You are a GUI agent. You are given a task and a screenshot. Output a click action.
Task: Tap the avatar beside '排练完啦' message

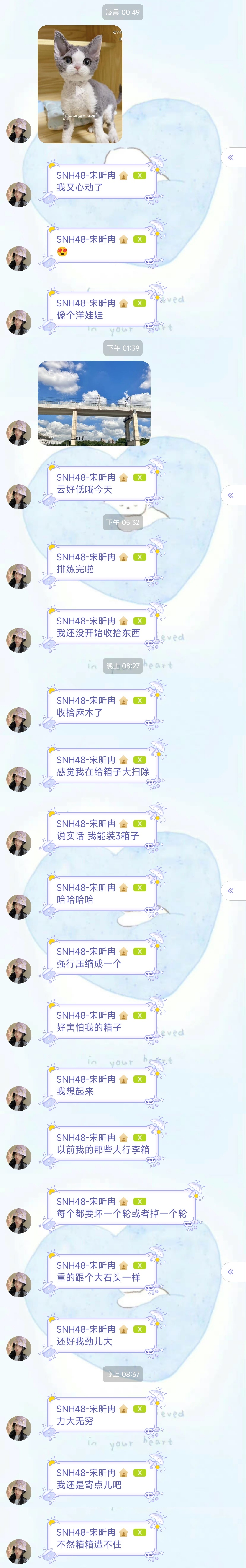coord(19,577)
